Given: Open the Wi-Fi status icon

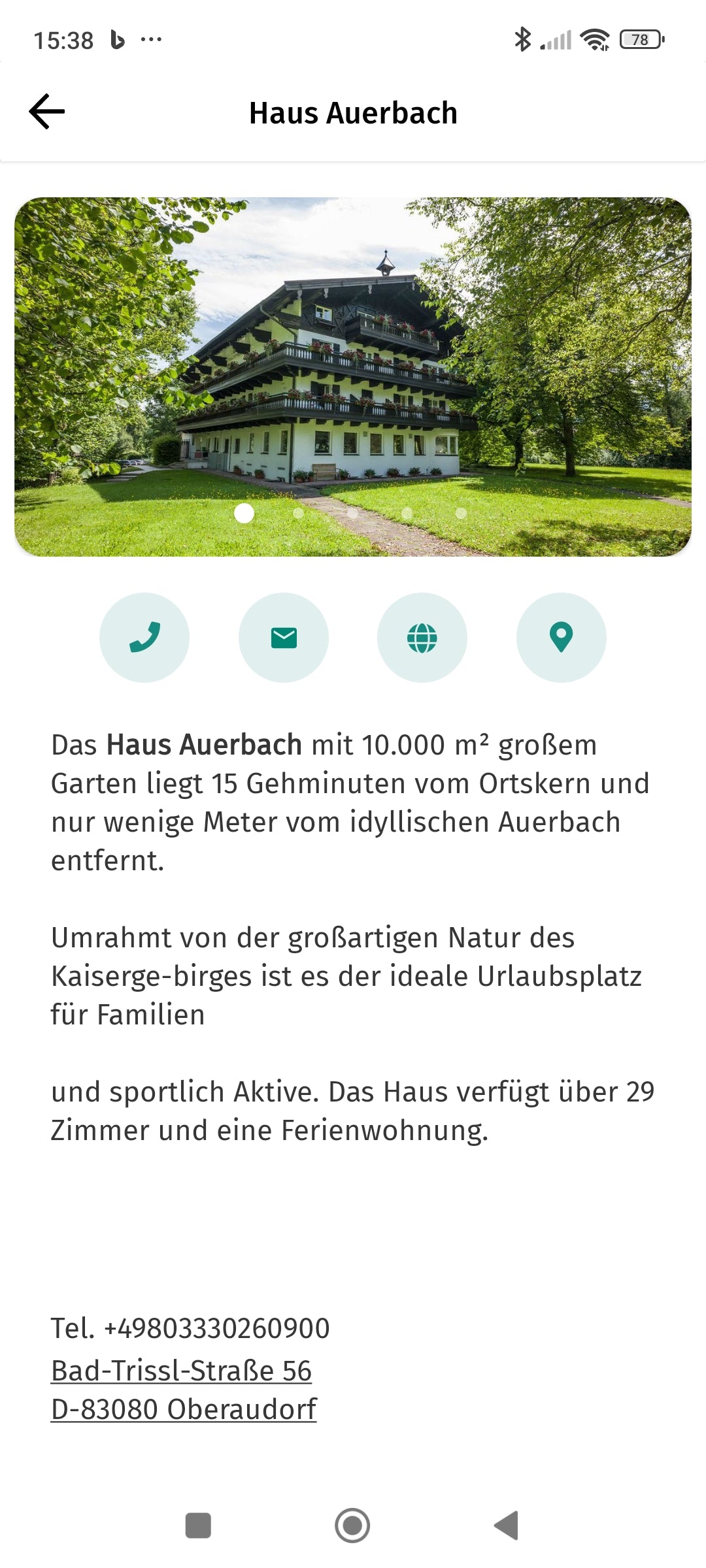Looking at the screenshot, I should pyautogui.click(x=594, y=38).
